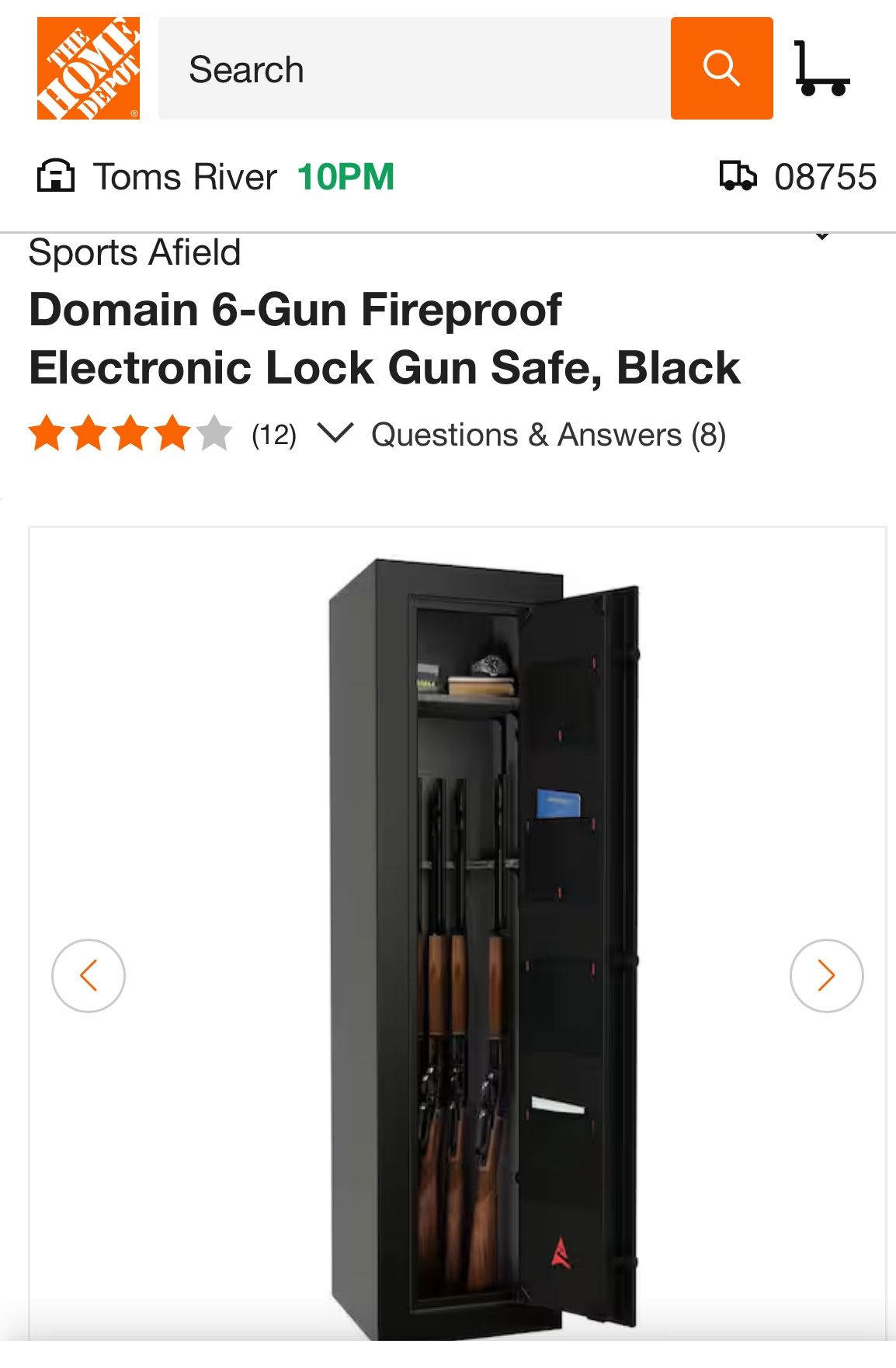Click inside the Search input field

(x=349, y=68)
